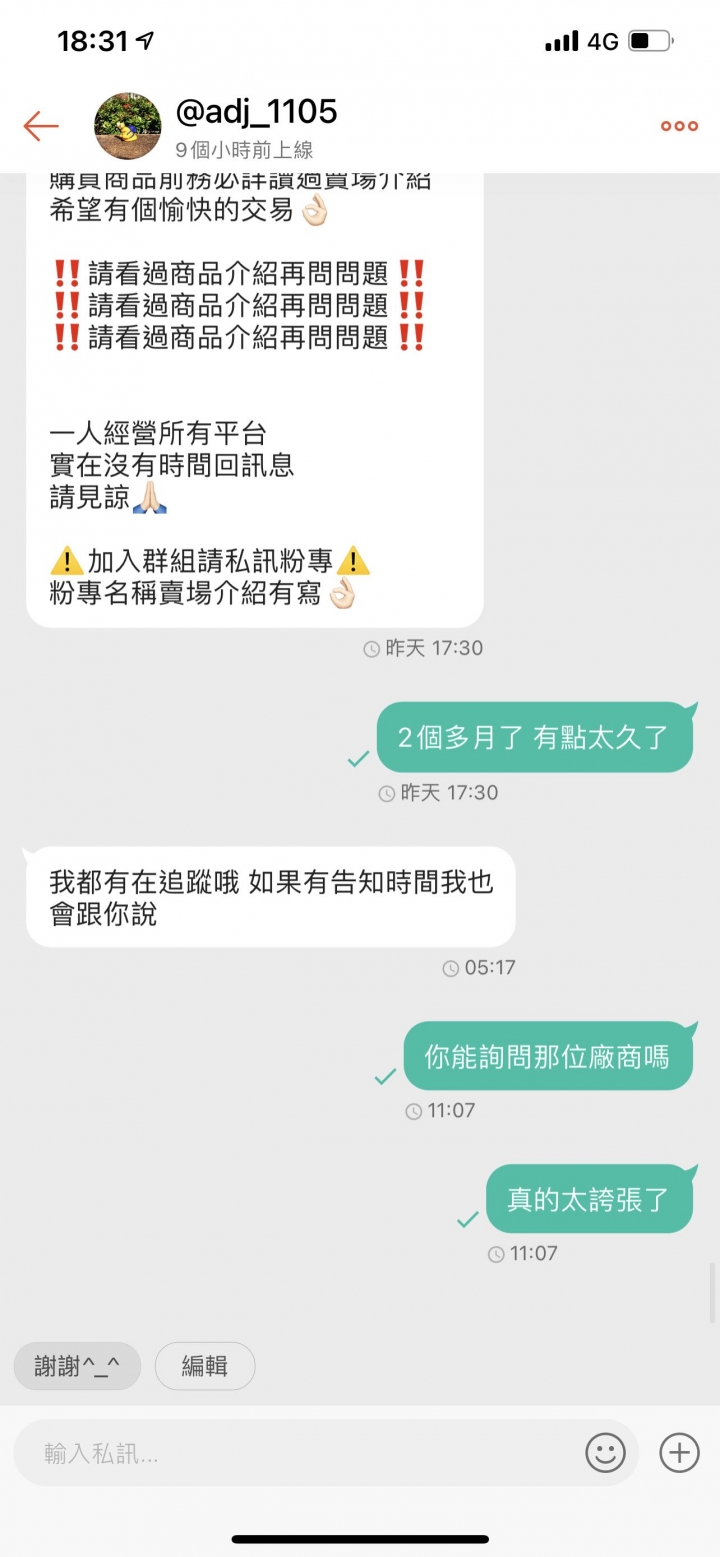Tap the 18:31 clock in the status bar
This screenshot has width=720, height=1557.
click(90, 40)
